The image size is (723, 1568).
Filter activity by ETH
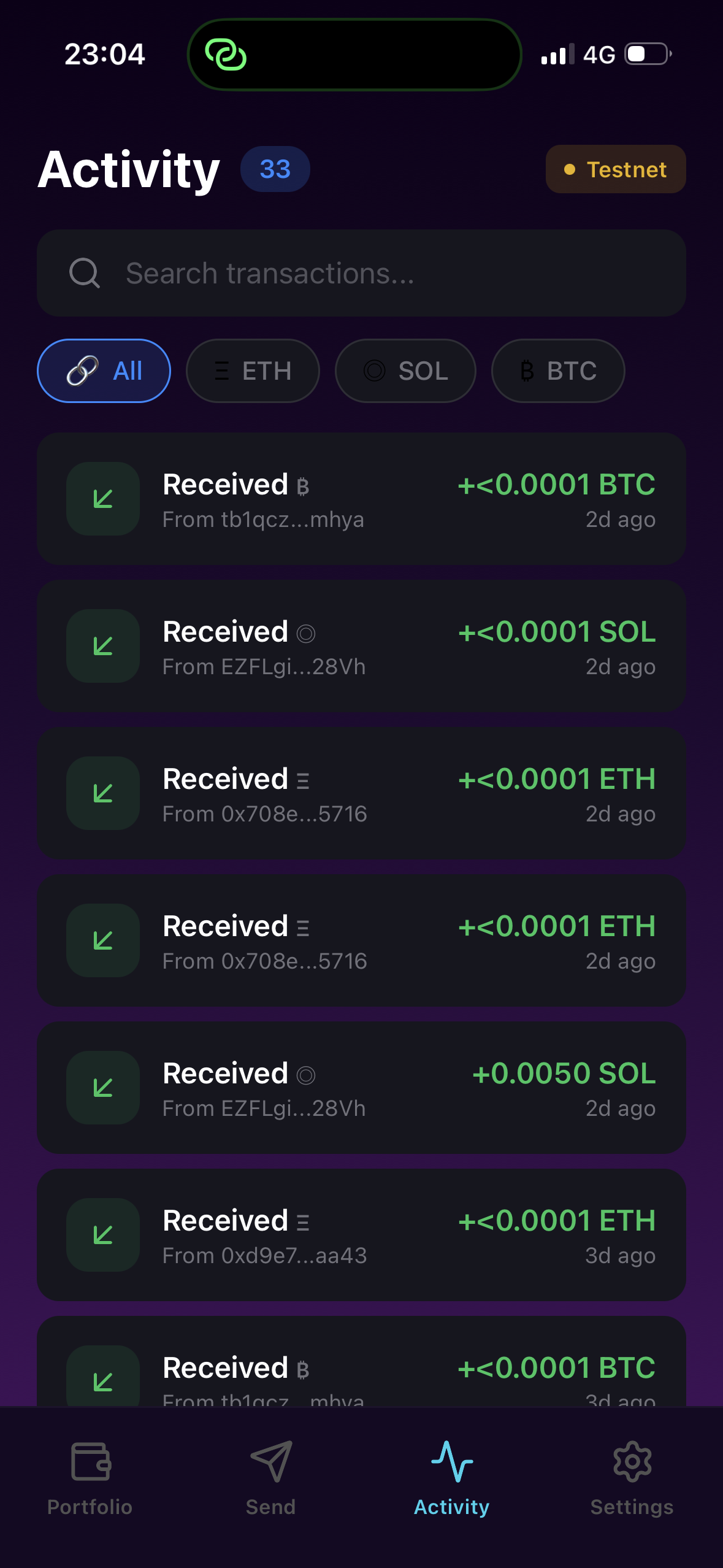pos(253,371)
